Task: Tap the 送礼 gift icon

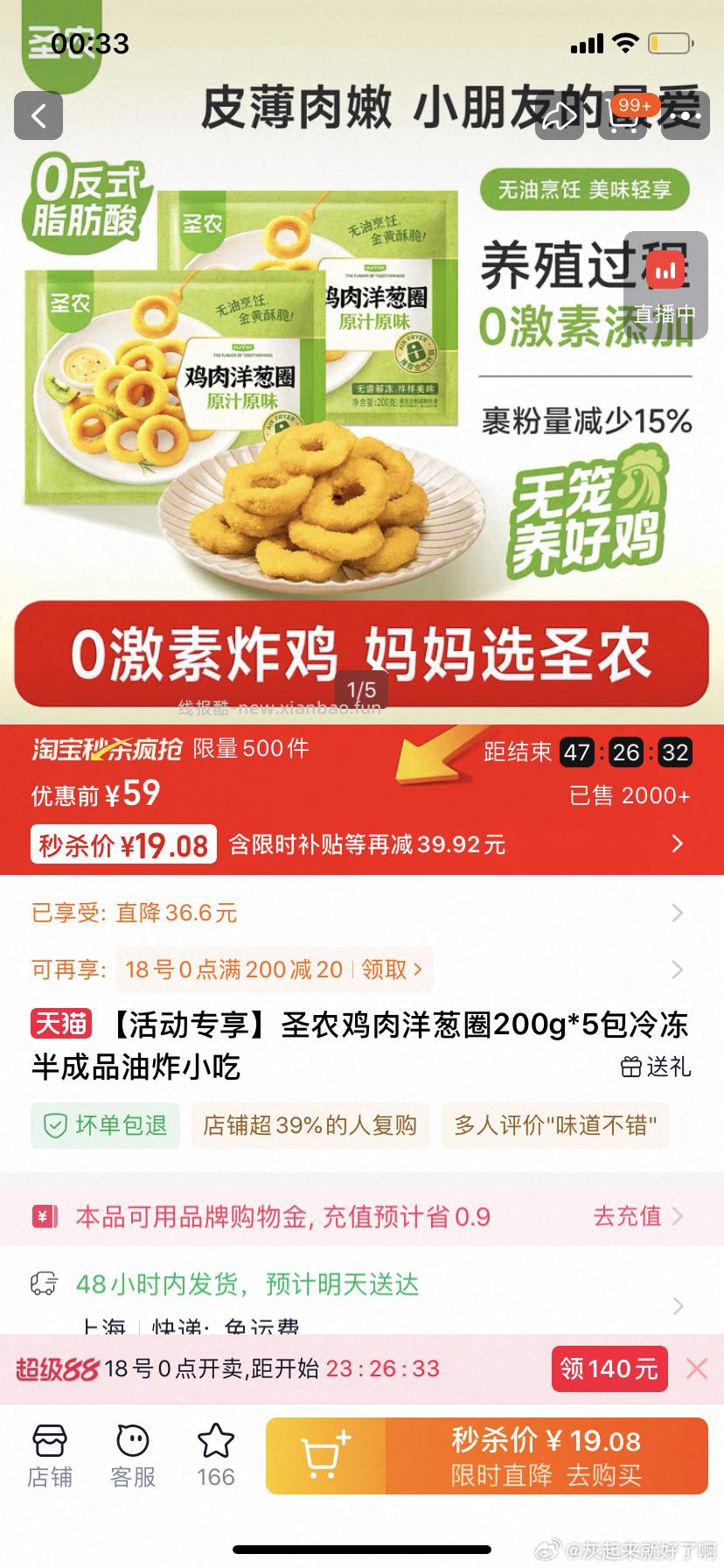Action: (x=660, y=1067)
